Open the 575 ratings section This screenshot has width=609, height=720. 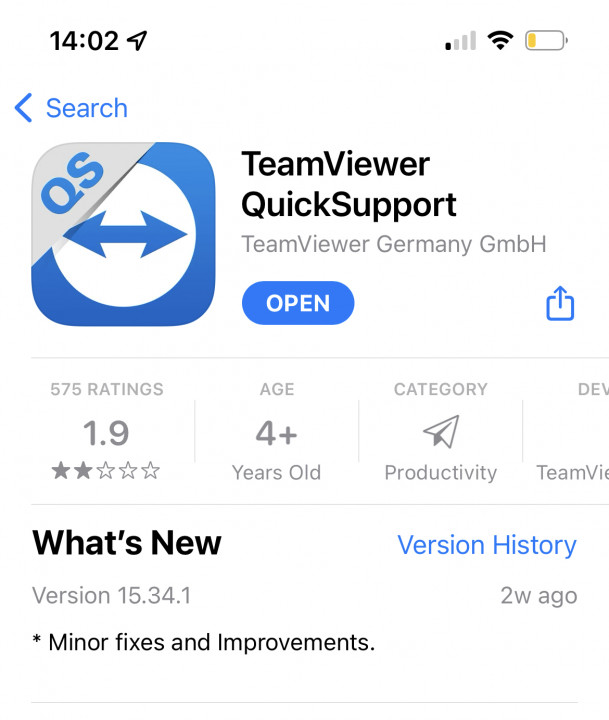[x=106, y=432]
